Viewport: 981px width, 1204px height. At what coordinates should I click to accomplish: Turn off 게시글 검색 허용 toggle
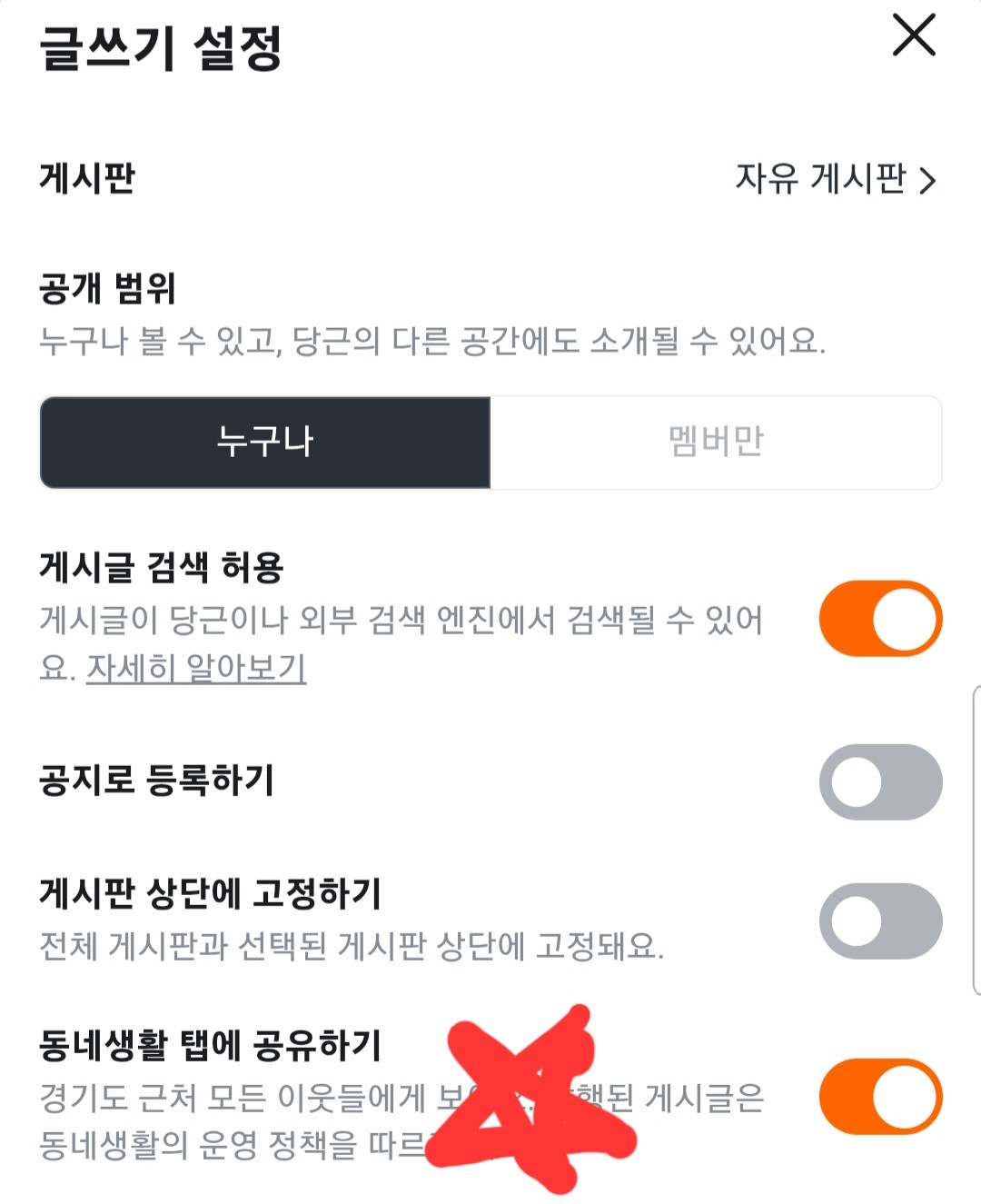(x=880, y=619)
